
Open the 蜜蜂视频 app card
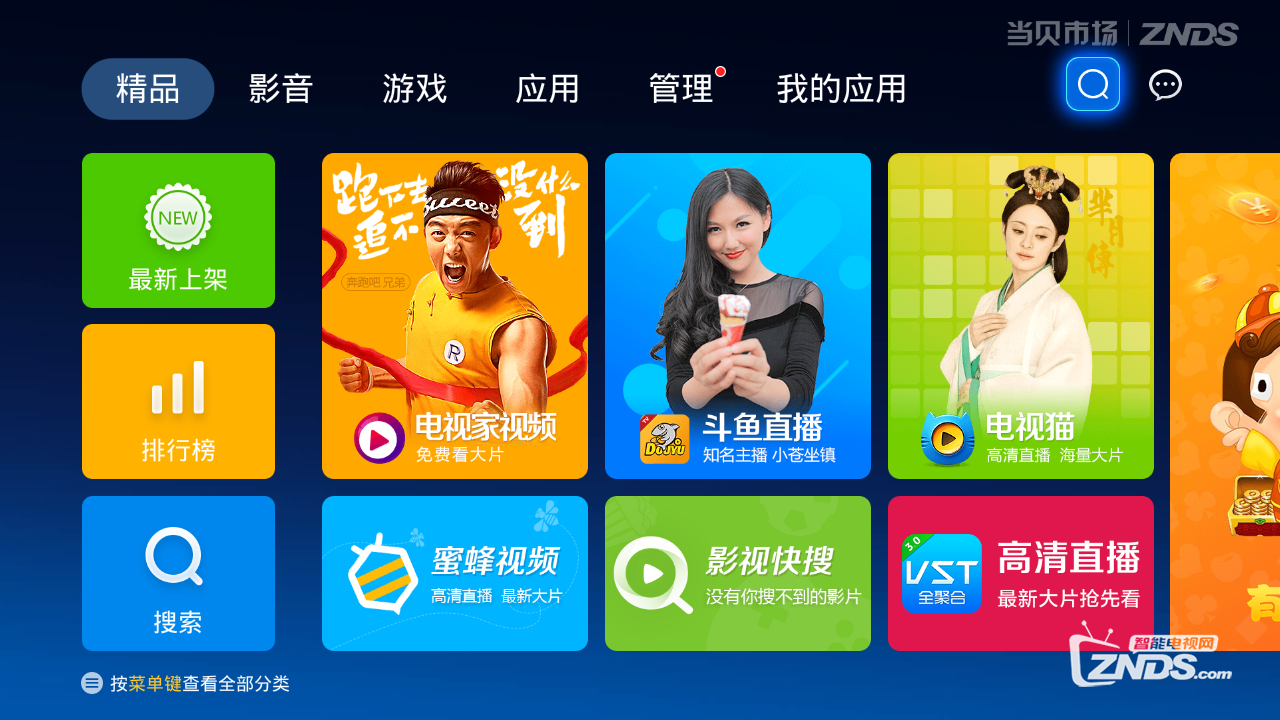click(455, 573)
